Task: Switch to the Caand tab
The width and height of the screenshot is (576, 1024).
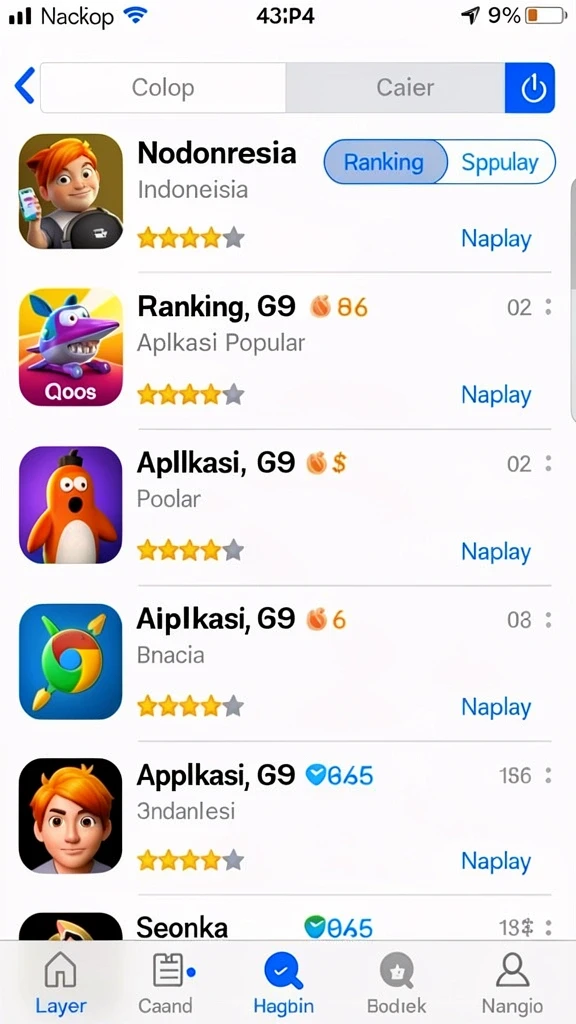Action: click(167, 983)
